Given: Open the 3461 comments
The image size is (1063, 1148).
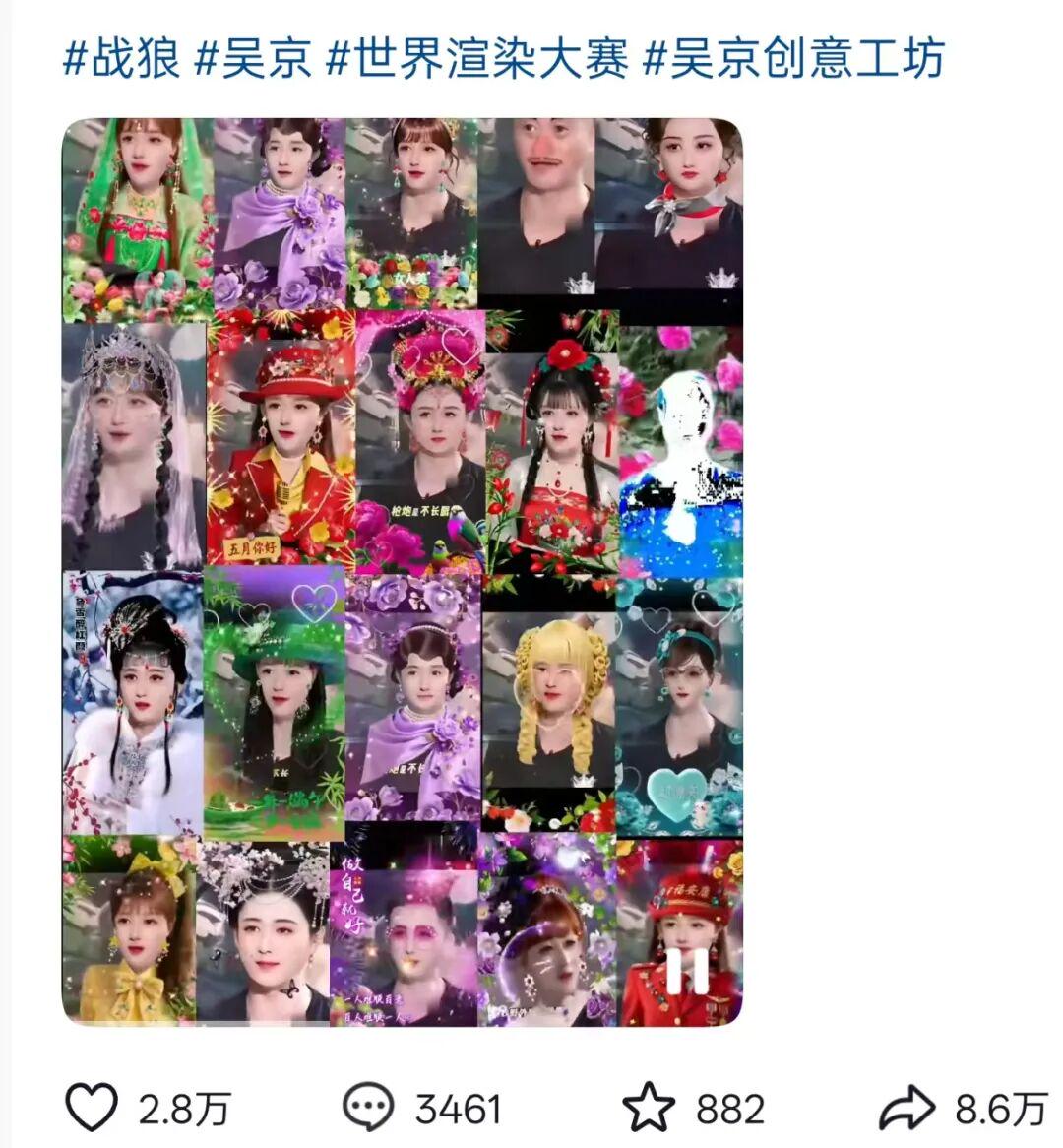Looking at the screenshot, I should click(369, 1109).
